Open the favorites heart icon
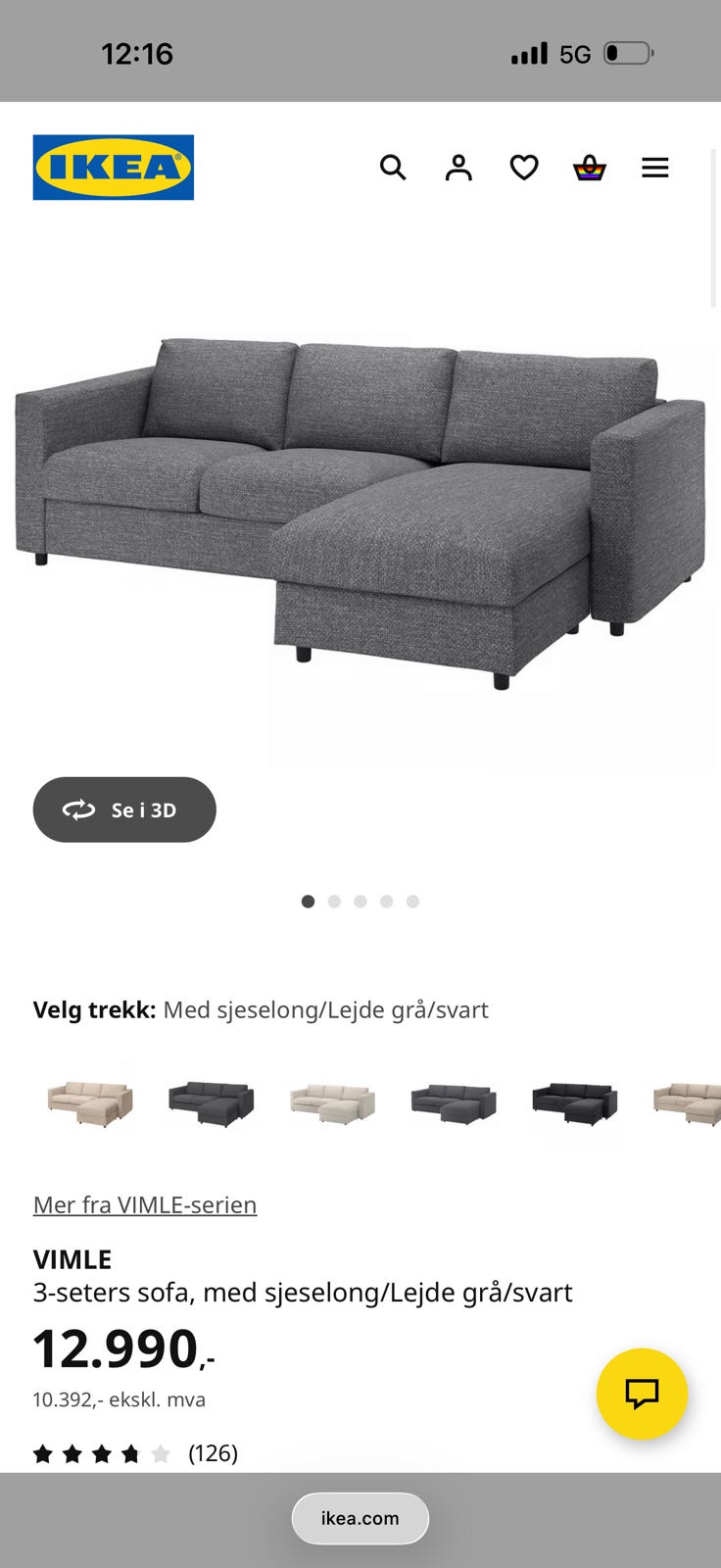 coord(524,167)
